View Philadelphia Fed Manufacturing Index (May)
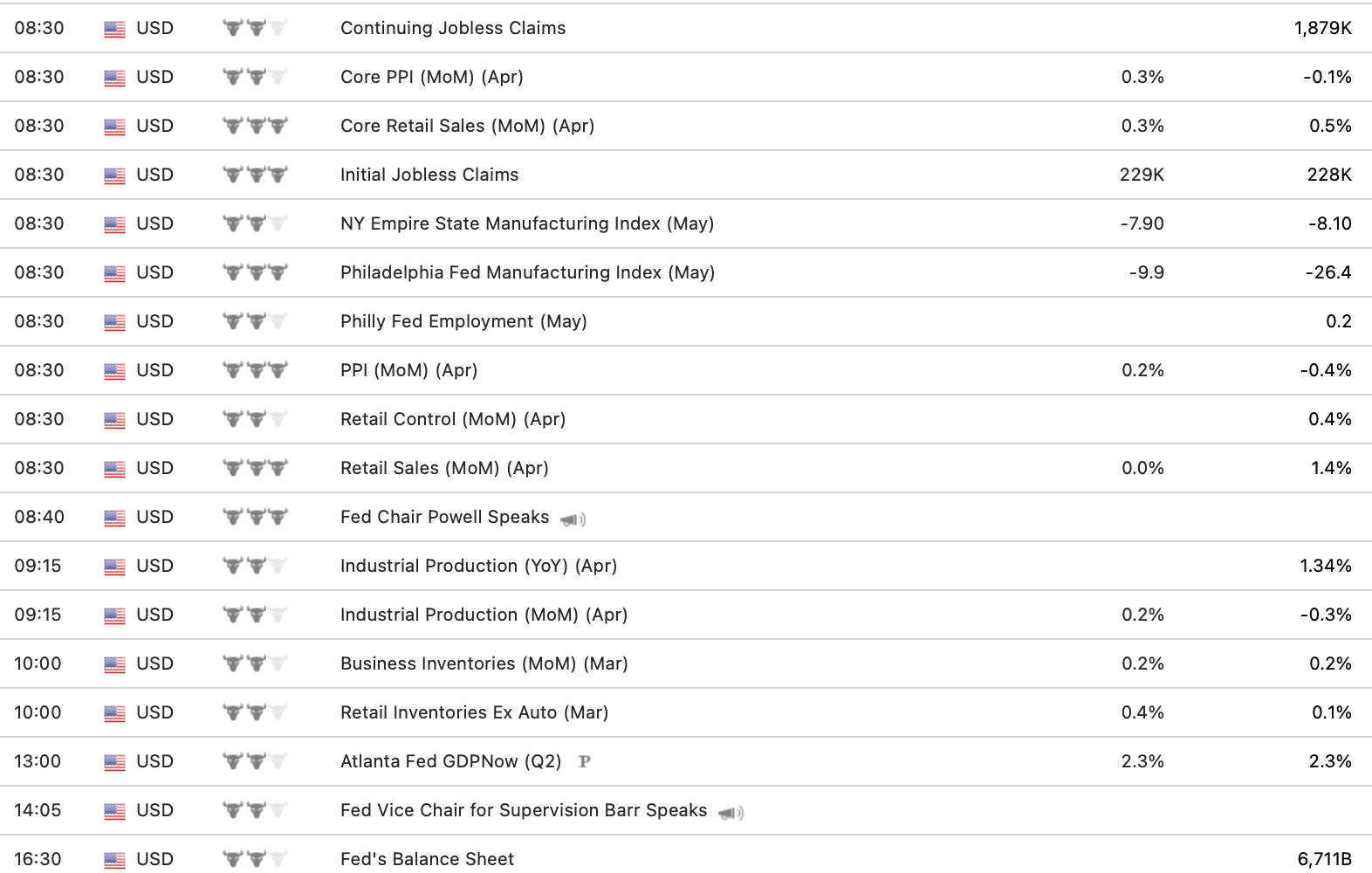Image resolution: width=1372 pixels, height=873 pixels. 527,272
